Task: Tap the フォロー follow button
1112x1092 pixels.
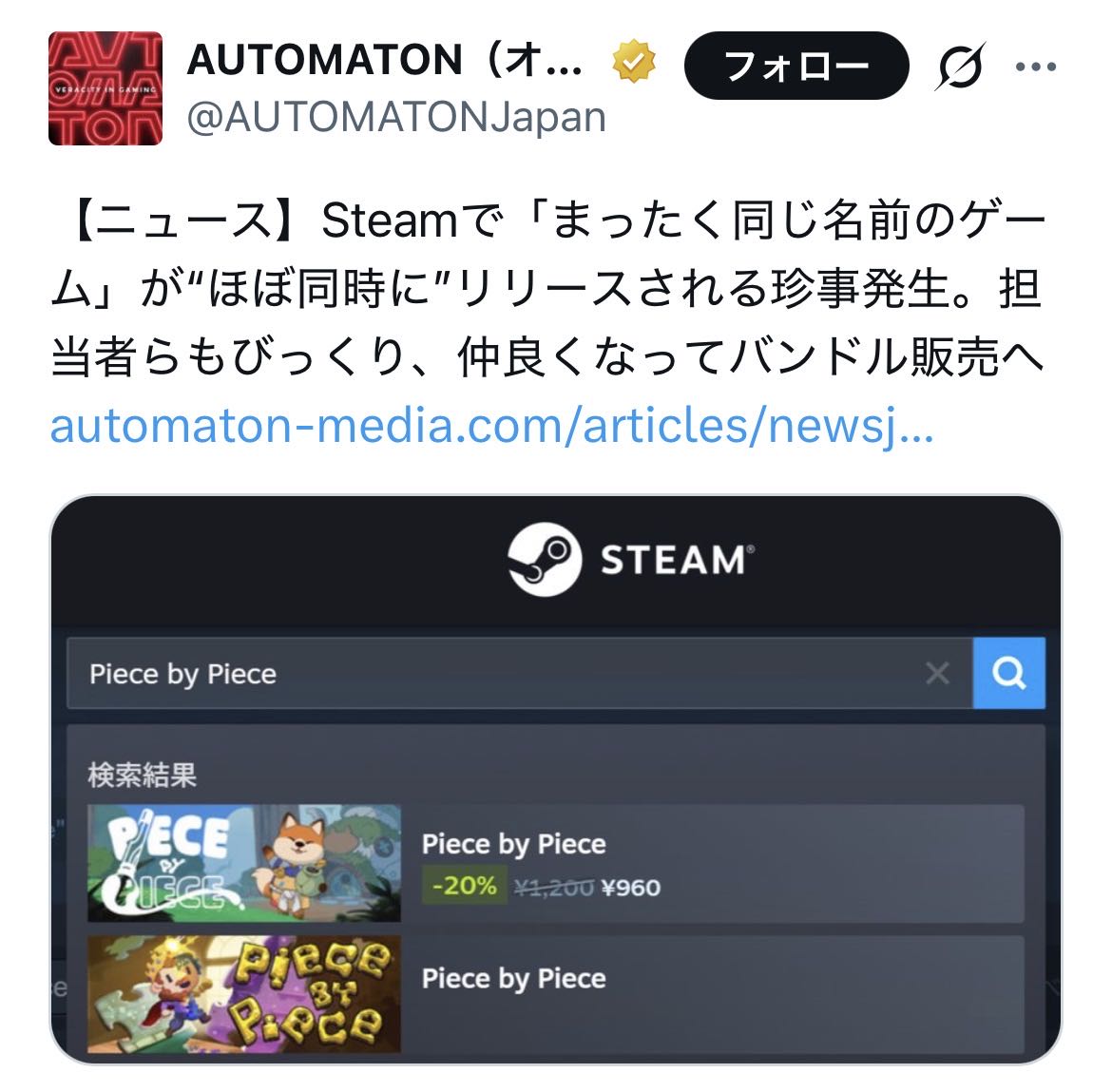Action: (x=796, y=66)
